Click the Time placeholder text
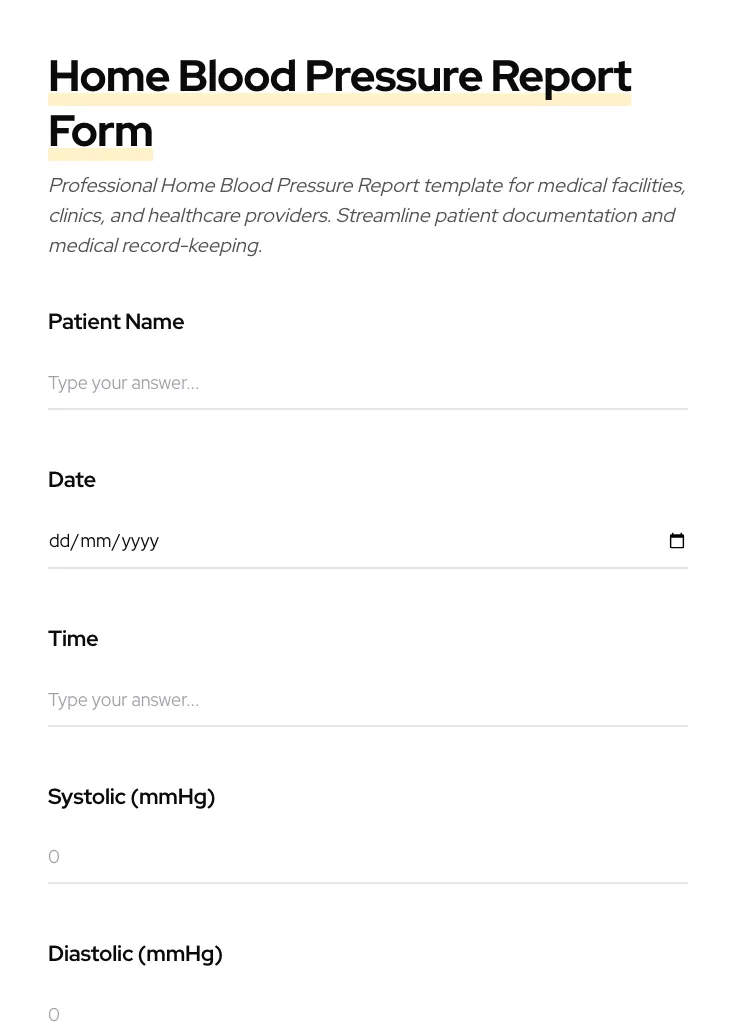The height and width of the screenshot is (1024, 736). click(123, 700)
